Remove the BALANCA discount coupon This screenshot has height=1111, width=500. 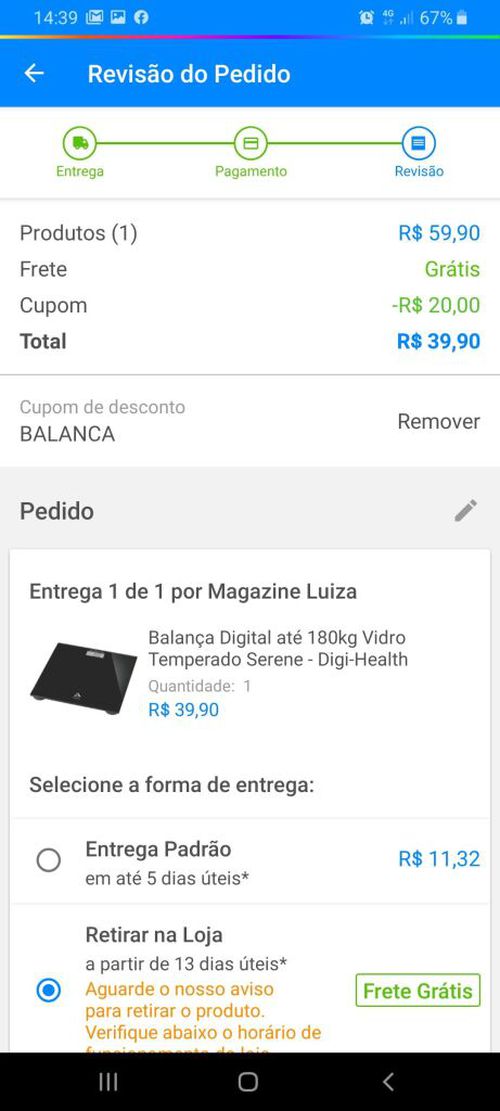click(x=438, y=422)
